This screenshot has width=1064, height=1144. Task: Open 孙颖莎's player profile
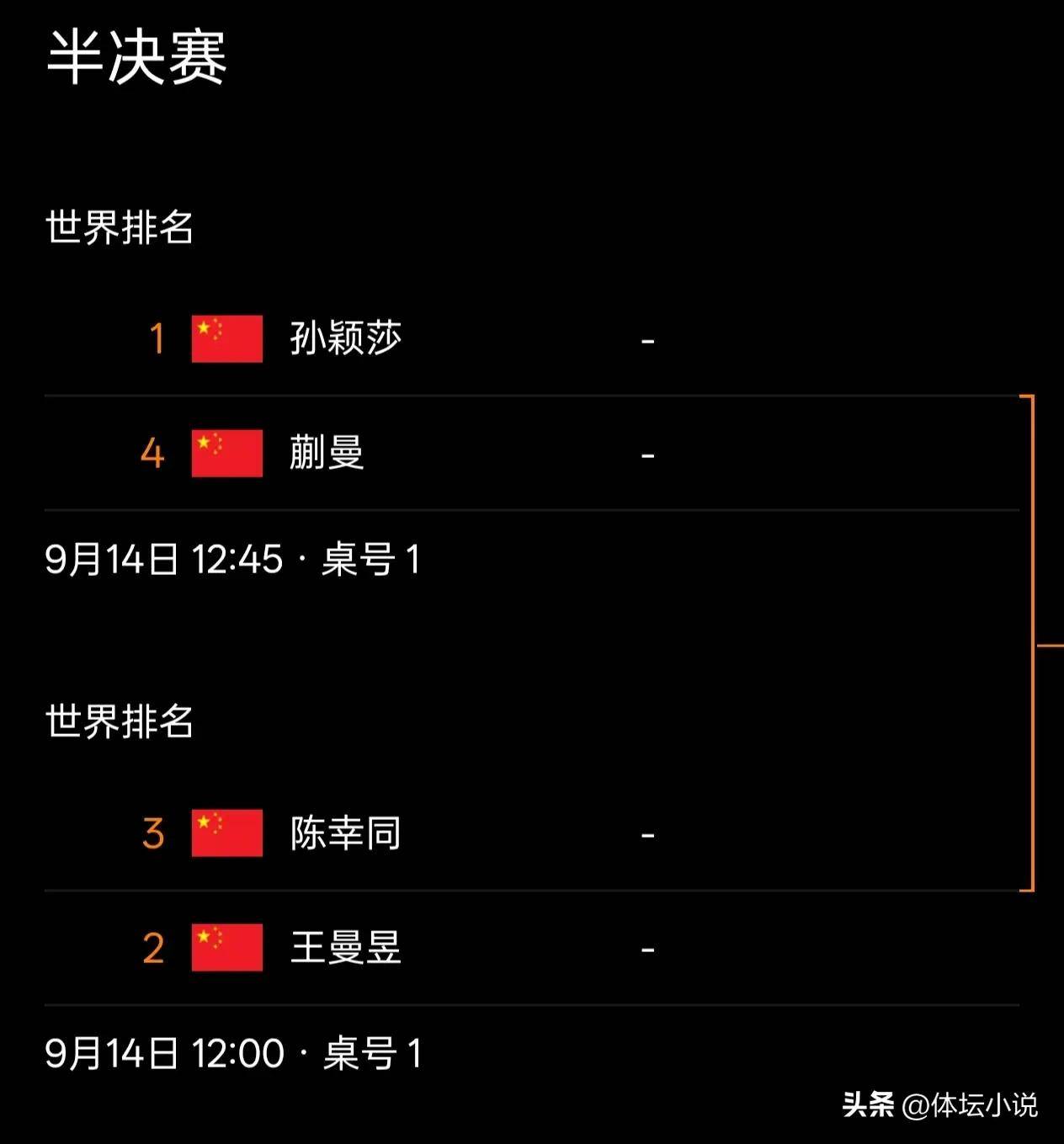tap(348, 339)
